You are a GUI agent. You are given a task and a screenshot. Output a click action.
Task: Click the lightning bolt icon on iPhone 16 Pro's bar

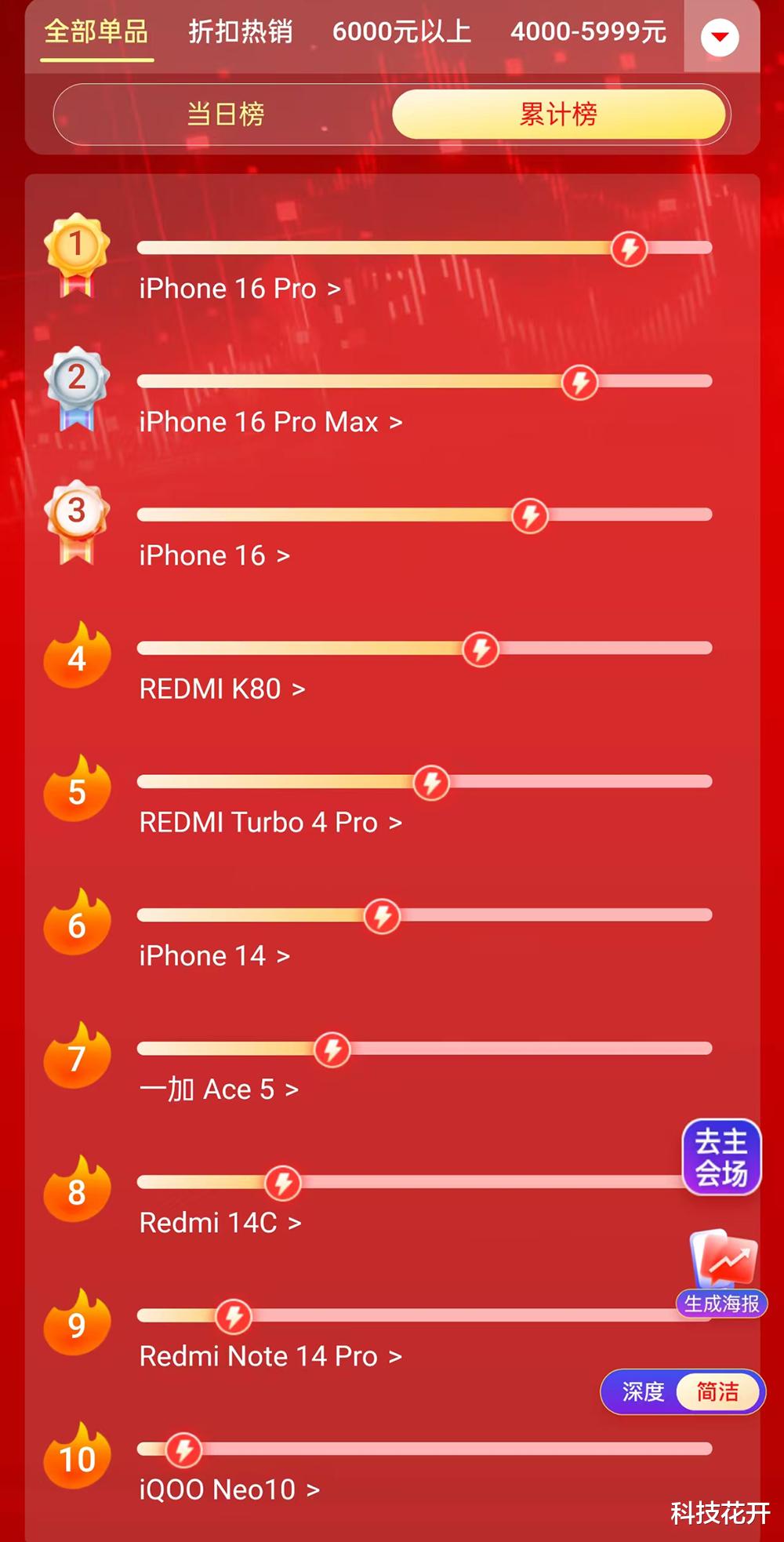tap(628, 249)
